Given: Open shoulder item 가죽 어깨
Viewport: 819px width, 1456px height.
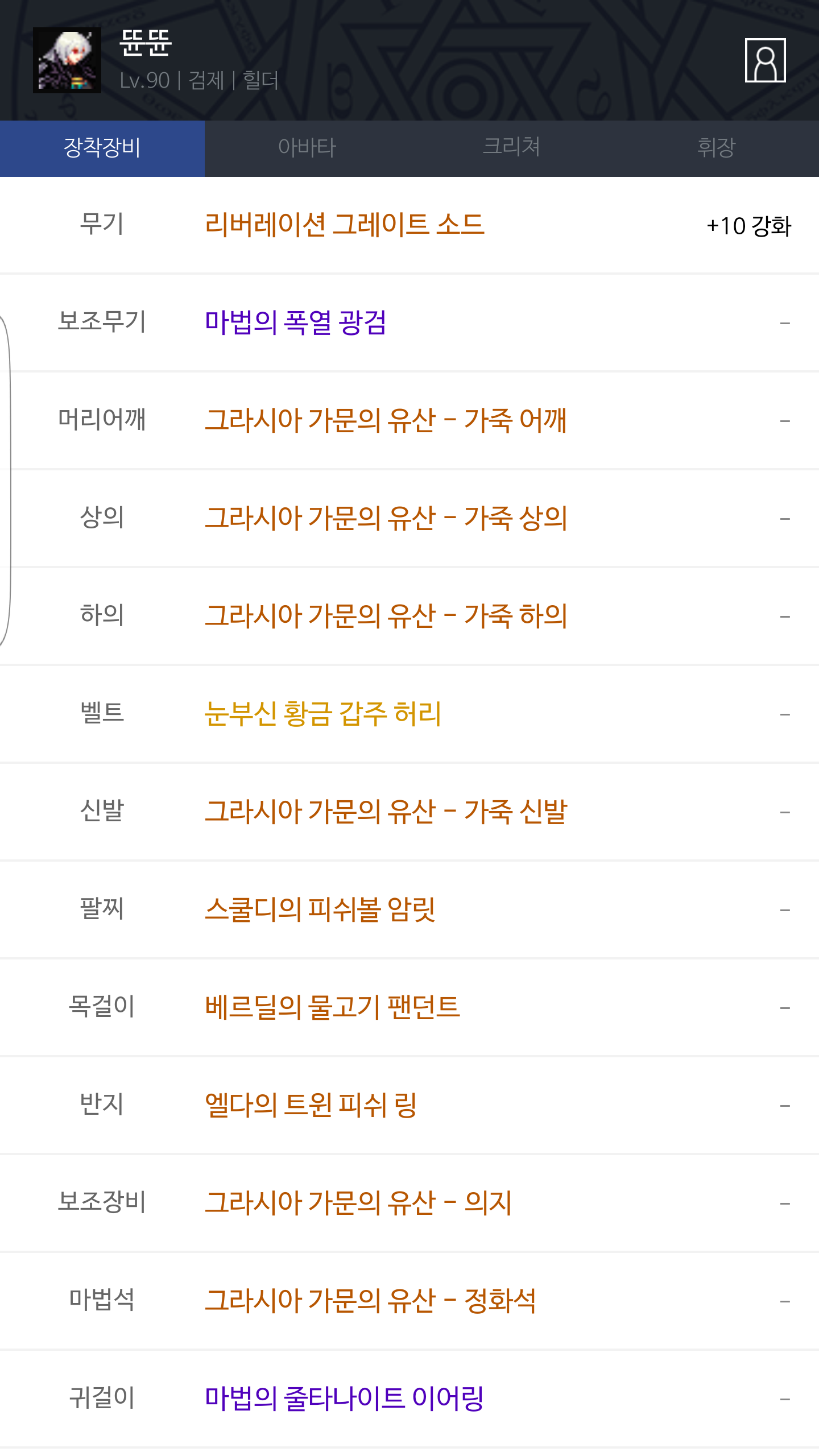Looking at the screenshot, I should [x=386, y=420].
